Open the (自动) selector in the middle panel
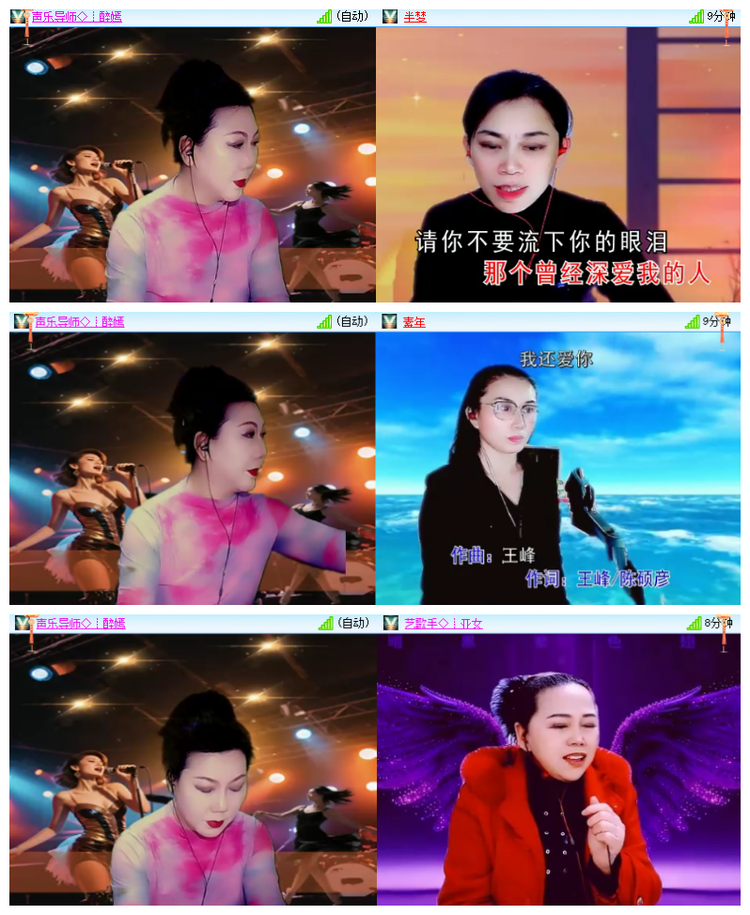750x915 pixels. click(350, 319)
